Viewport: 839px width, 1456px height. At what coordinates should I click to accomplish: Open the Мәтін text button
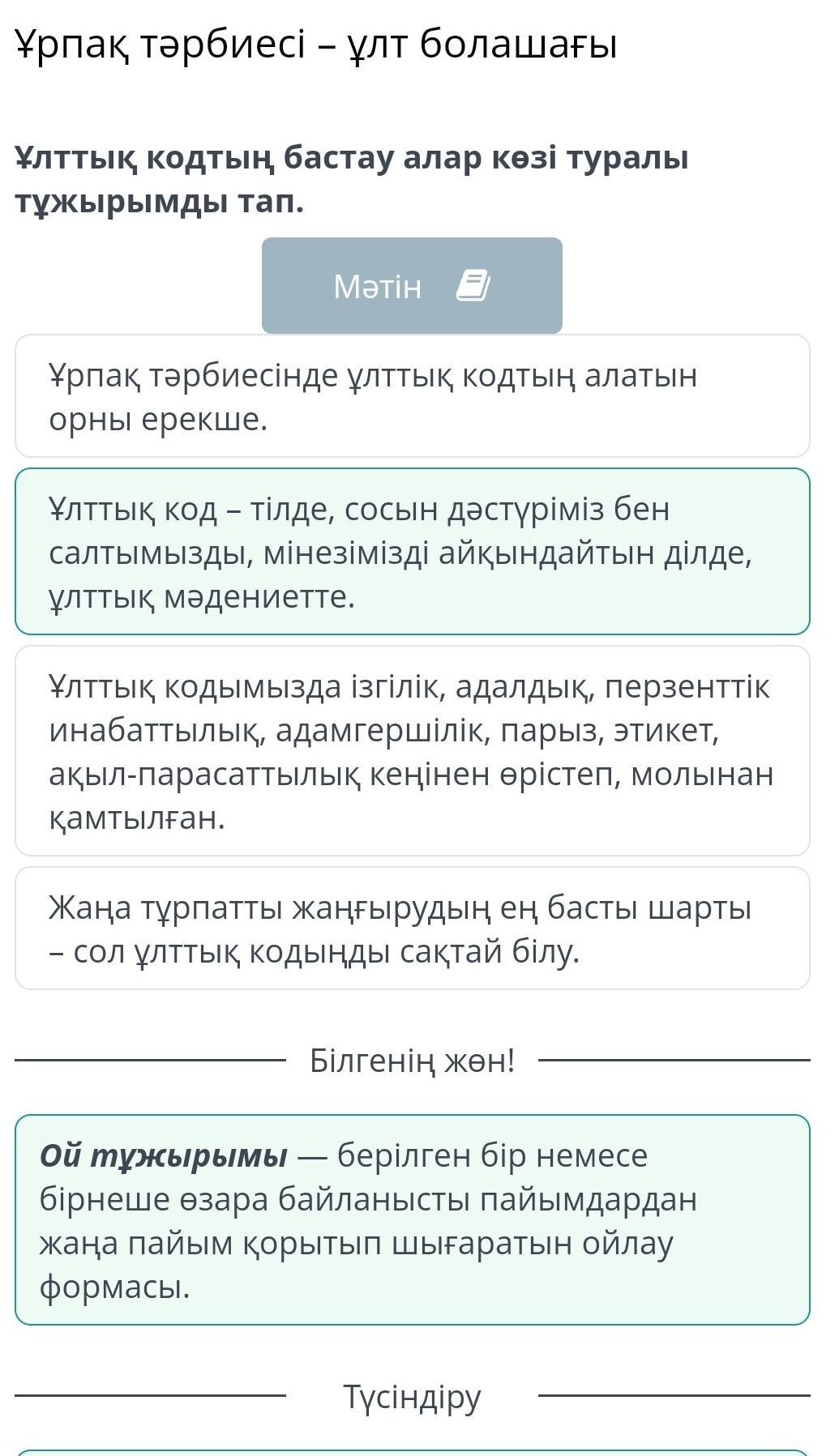pyautogui.click(x=411, y=286)
